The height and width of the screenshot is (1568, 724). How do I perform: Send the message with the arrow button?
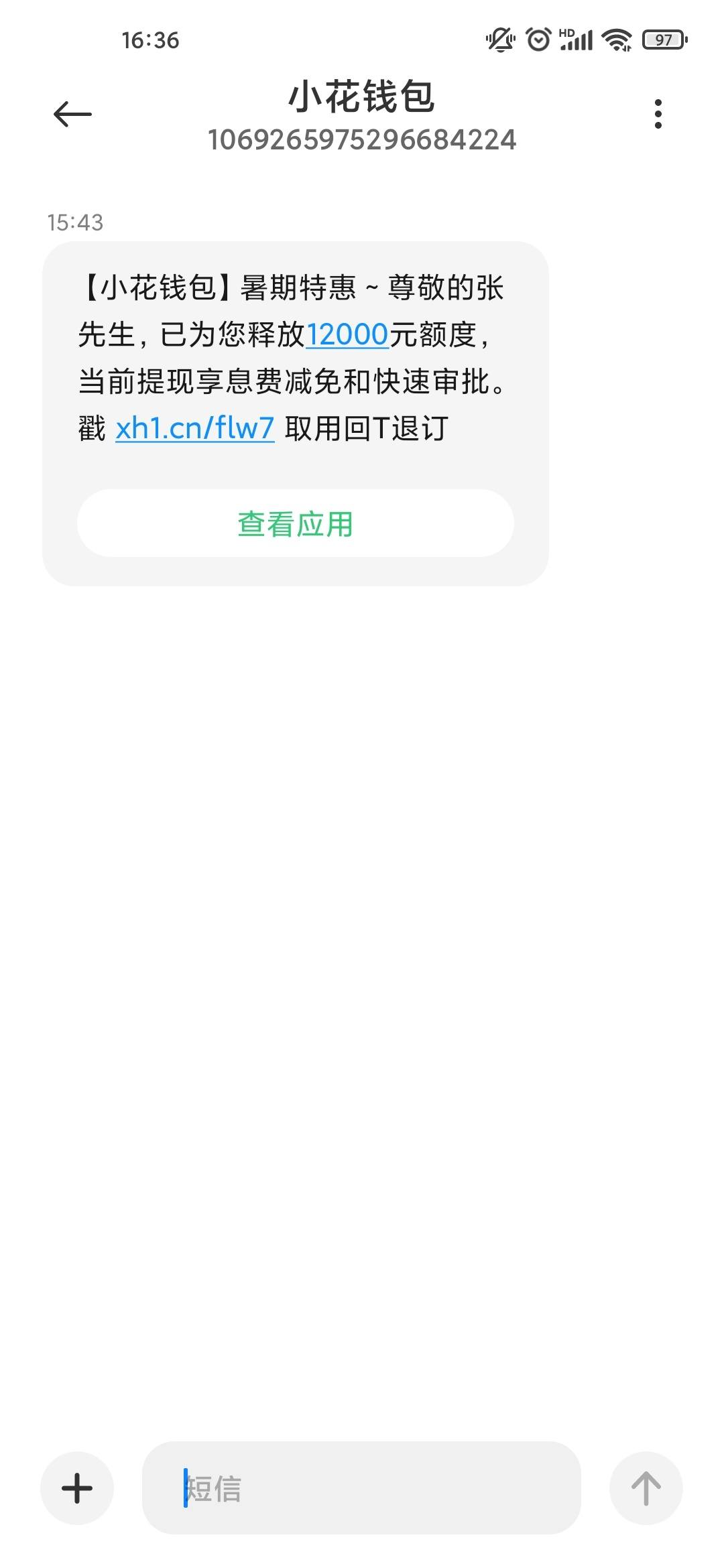[x=646, y=1488]
